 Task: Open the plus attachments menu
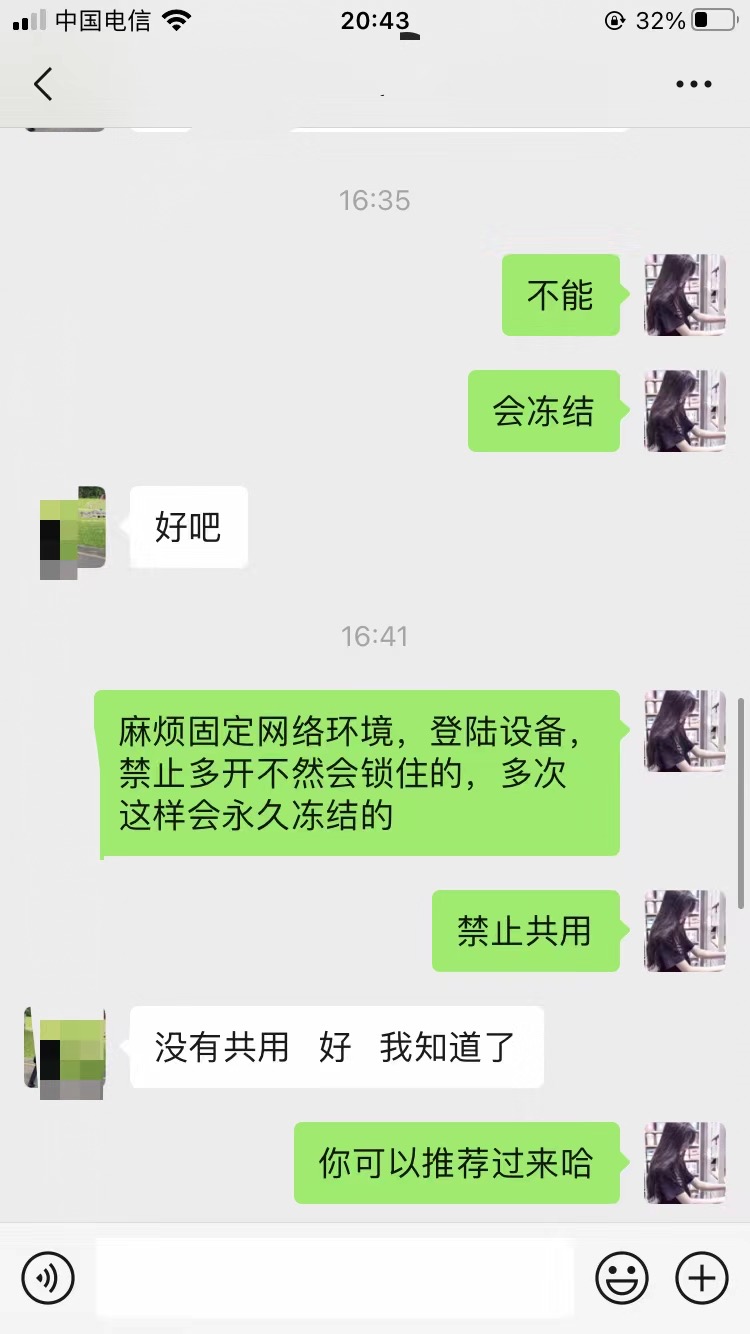[x=702, y=1277]
